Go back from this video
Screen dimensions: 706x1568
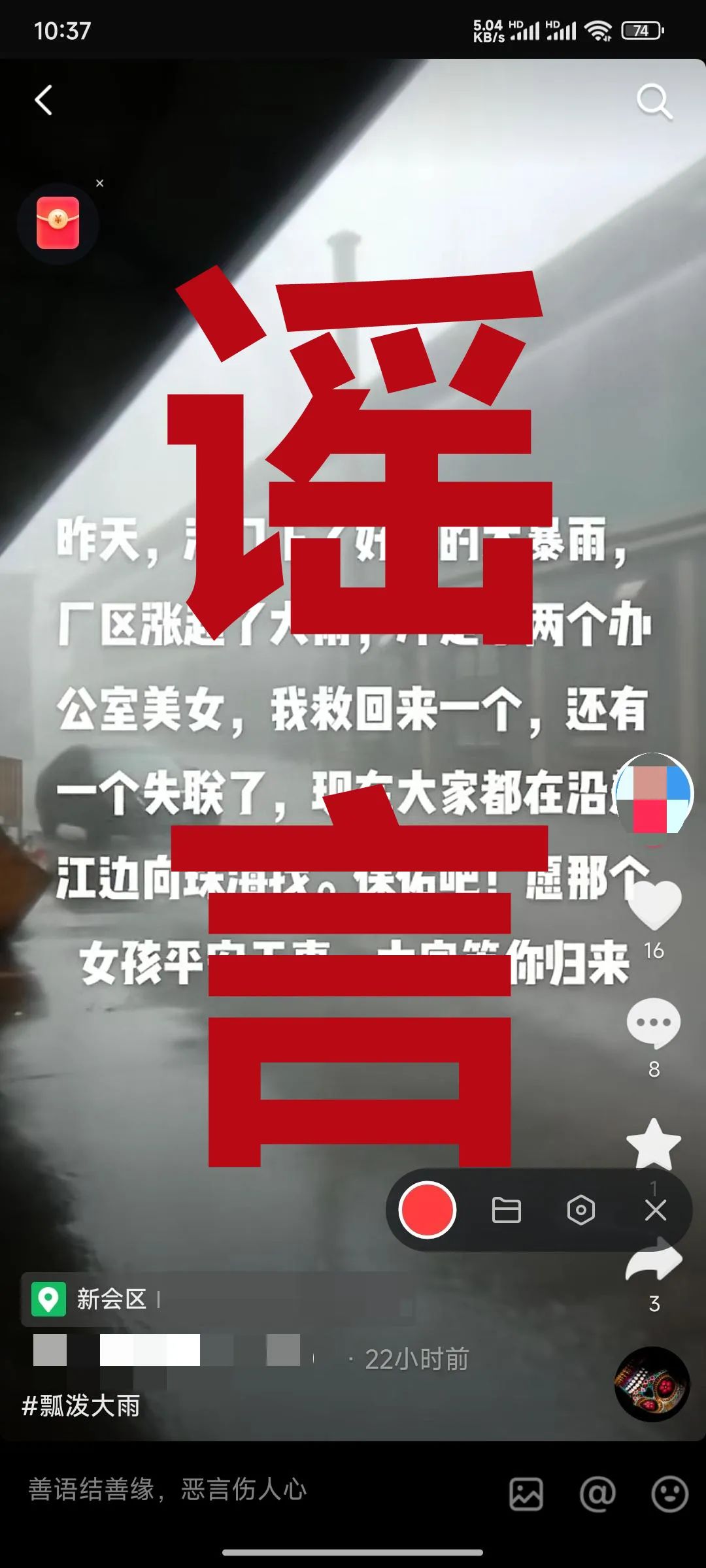click(44, 101)
